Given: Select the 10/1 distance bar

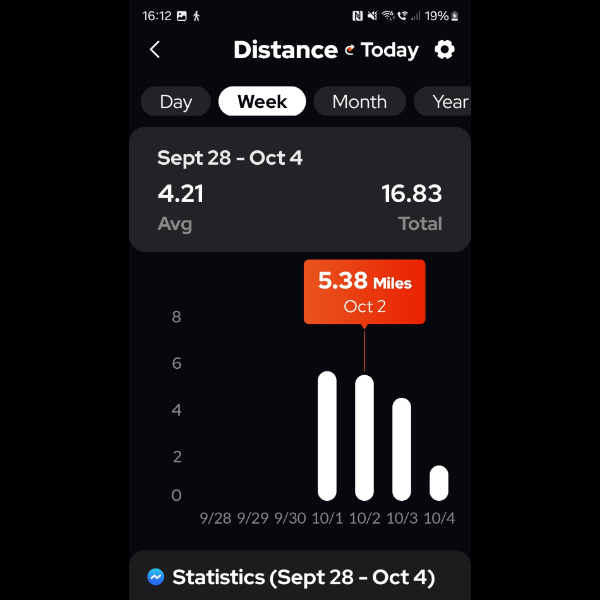Looking at the screenshot, I should 327,436.
